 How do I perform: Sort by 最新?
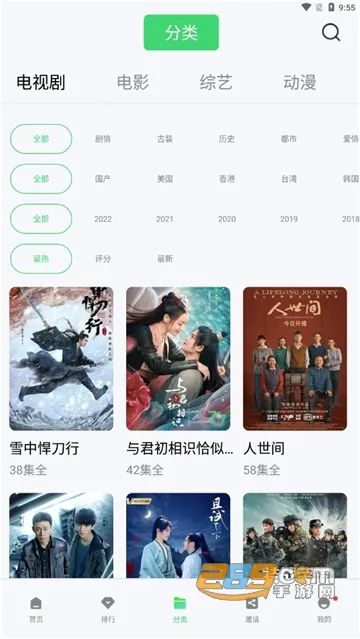[165, 259]
